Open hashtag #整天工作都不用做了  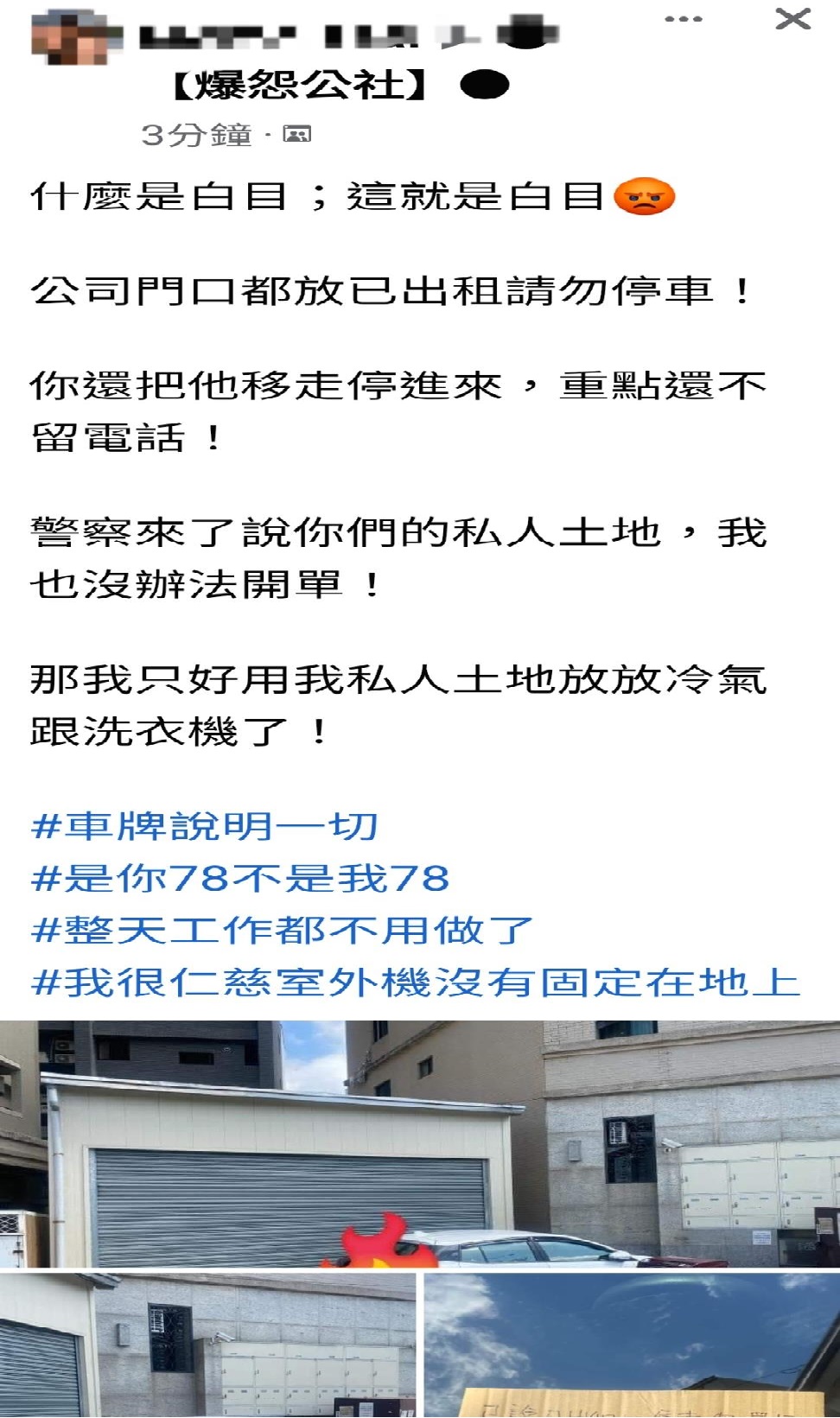tap(282, 930)
